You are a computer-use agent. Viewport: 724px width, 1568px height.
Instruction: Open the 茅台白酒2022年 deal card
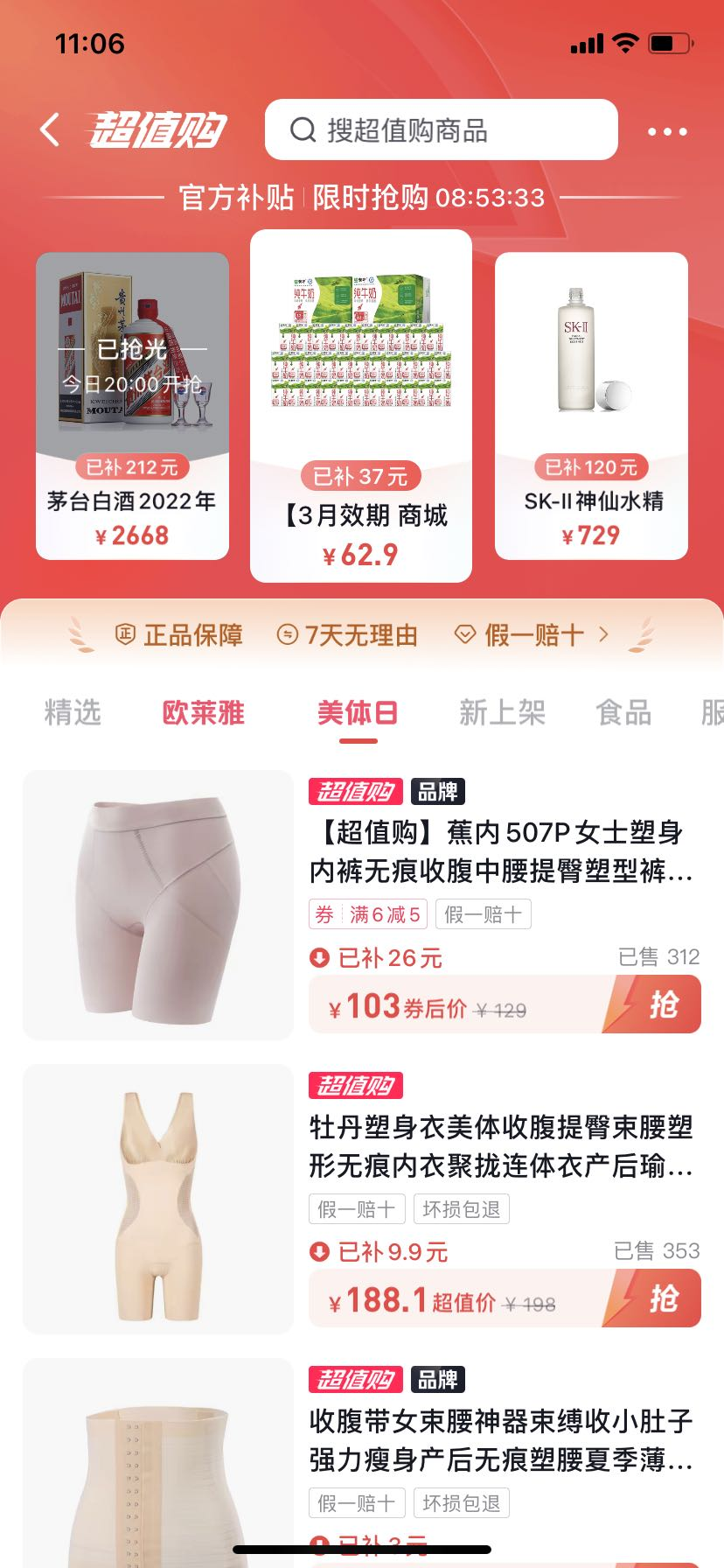132,406
